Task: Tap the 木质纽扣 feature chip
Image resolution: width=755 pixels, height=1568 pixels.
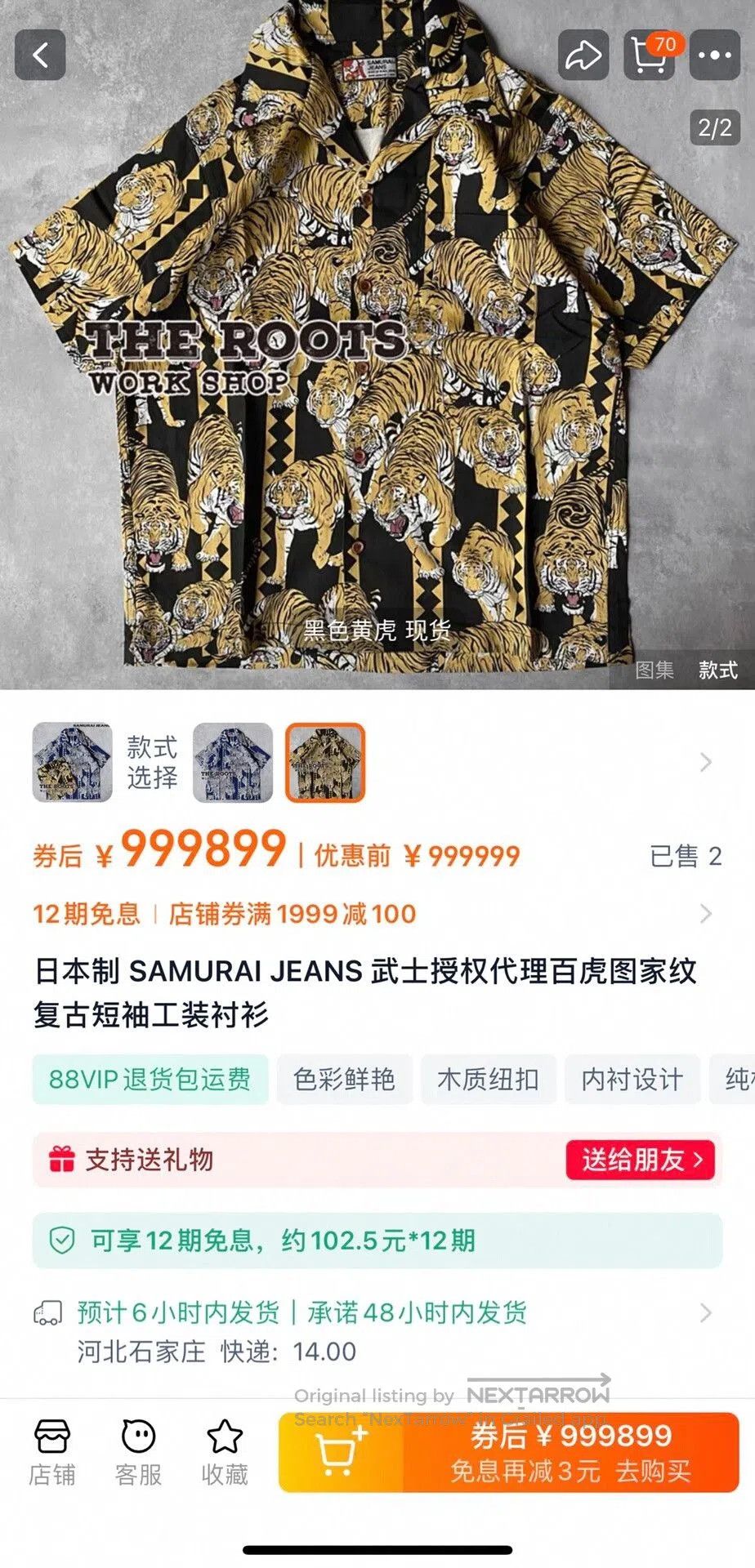Action: click(488, 1079)
